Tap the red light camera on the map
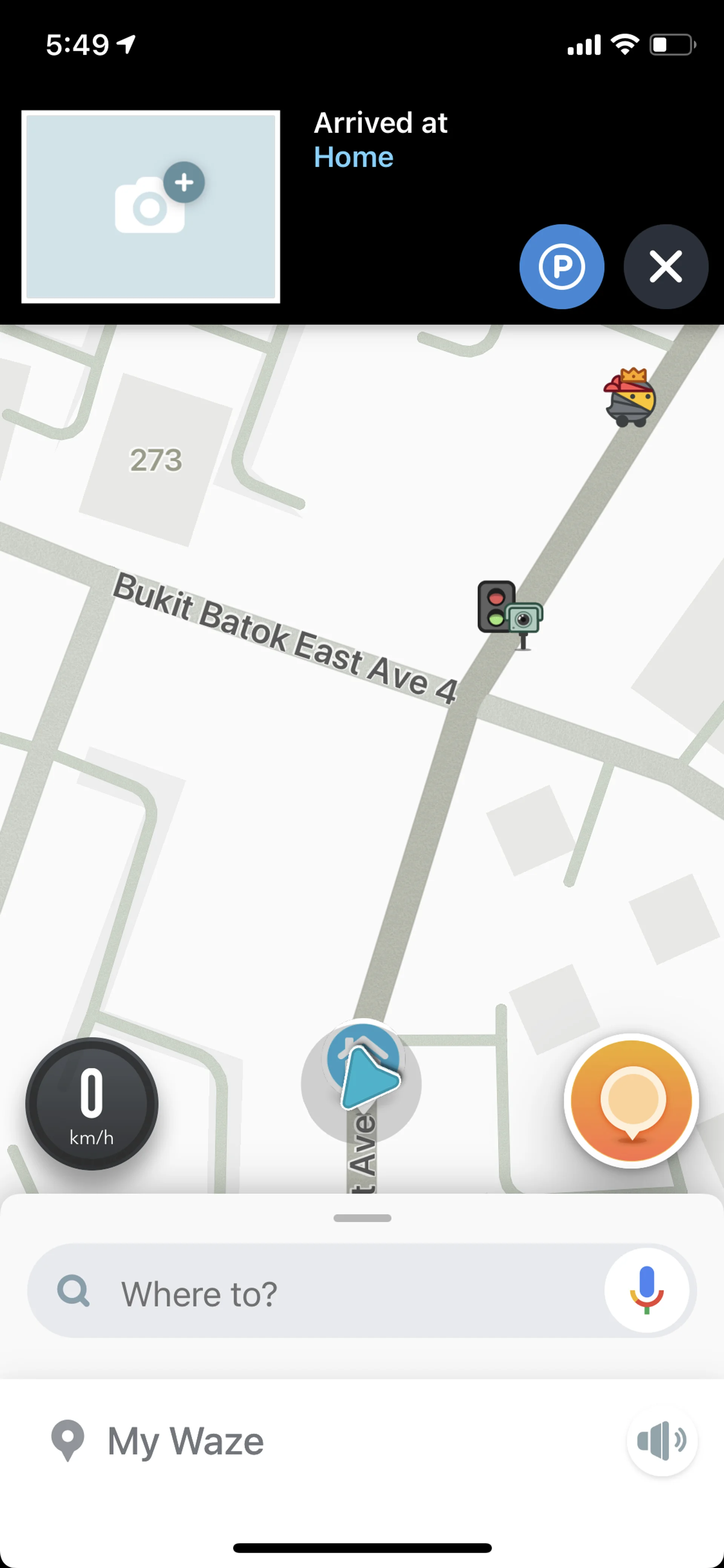The image size is (724, 1568). click(x=509, y=612)
